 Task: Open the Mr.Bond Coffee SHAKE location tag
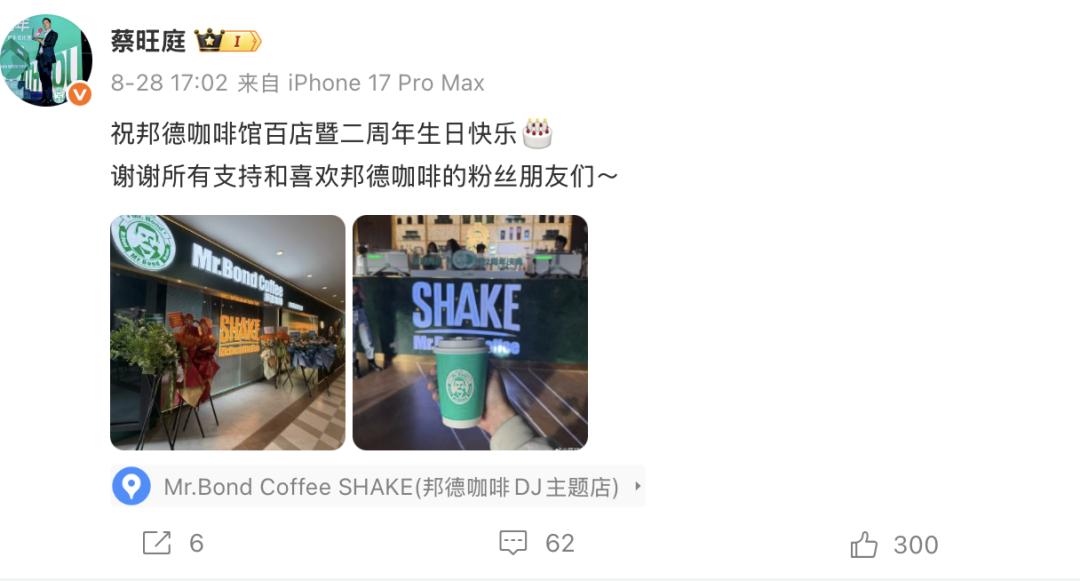[x=377, y=487]
